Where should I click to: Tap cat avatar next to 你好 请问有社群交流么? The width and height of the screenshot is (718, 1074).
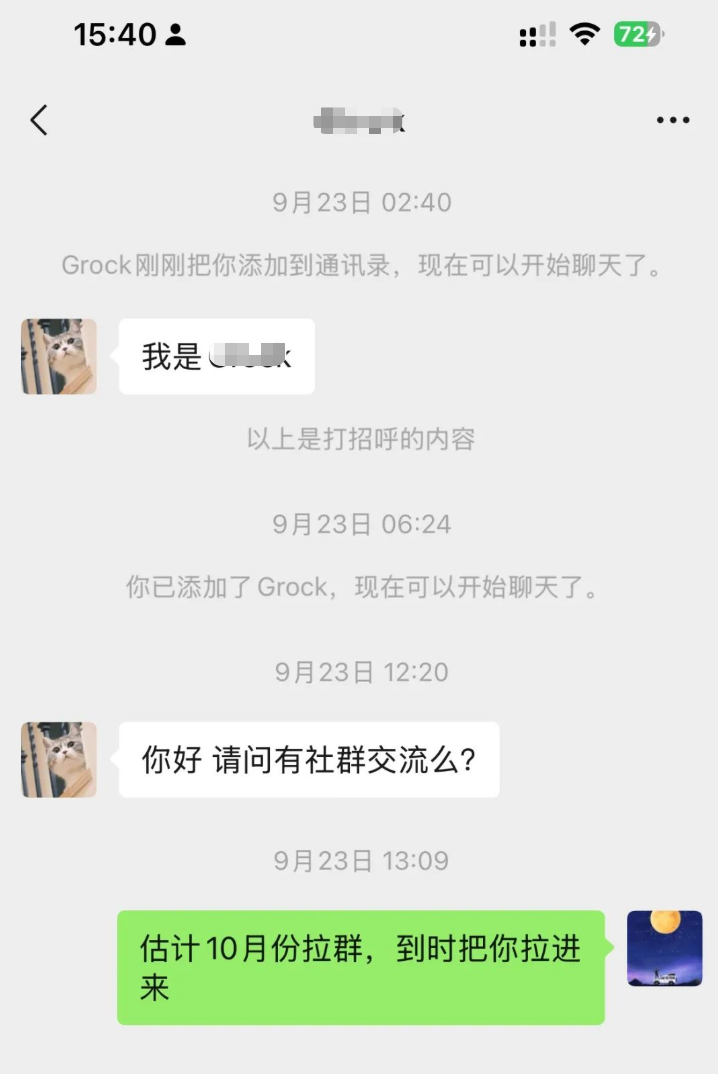(59, 760)
